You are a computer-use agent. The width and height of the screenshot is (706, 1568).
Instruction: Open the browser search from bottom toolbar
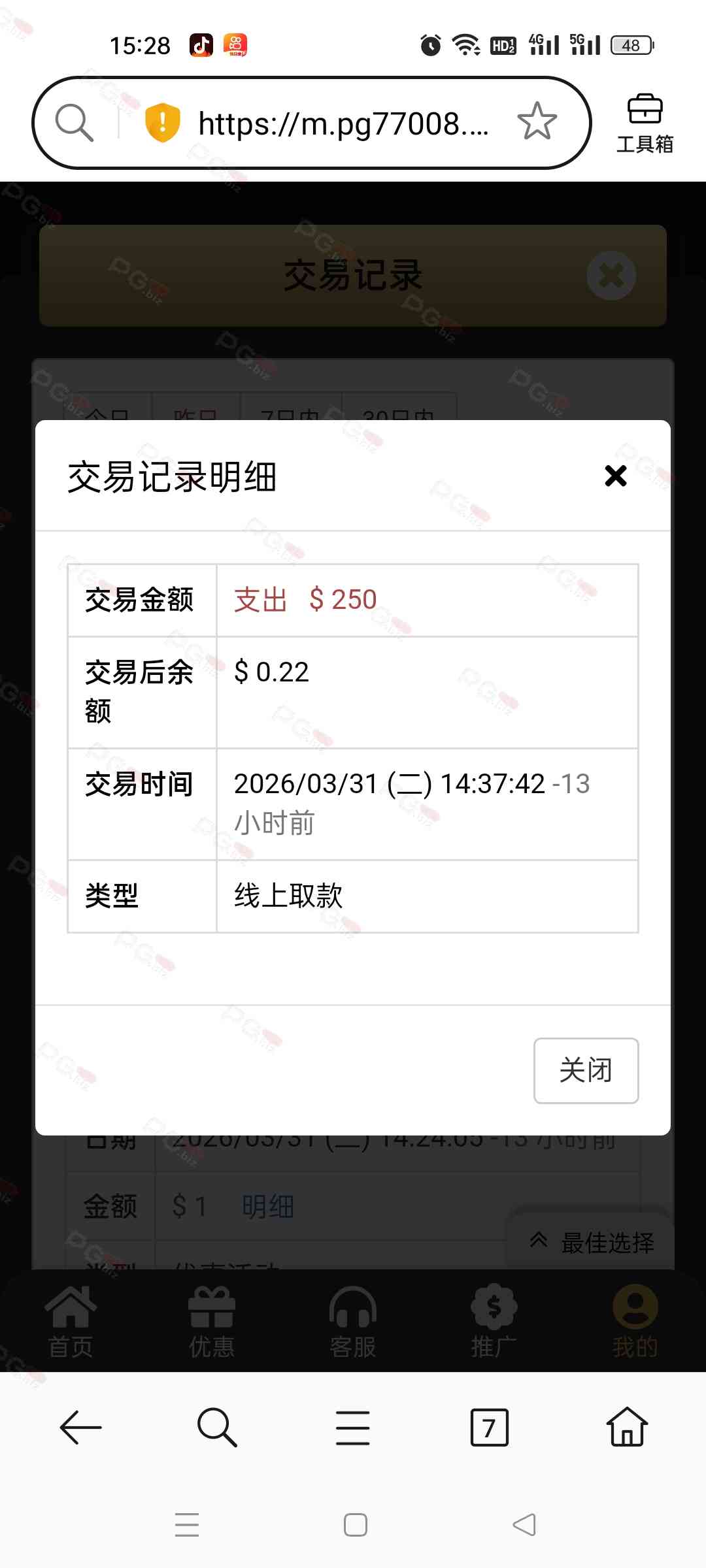click(x=216, y=1427)
